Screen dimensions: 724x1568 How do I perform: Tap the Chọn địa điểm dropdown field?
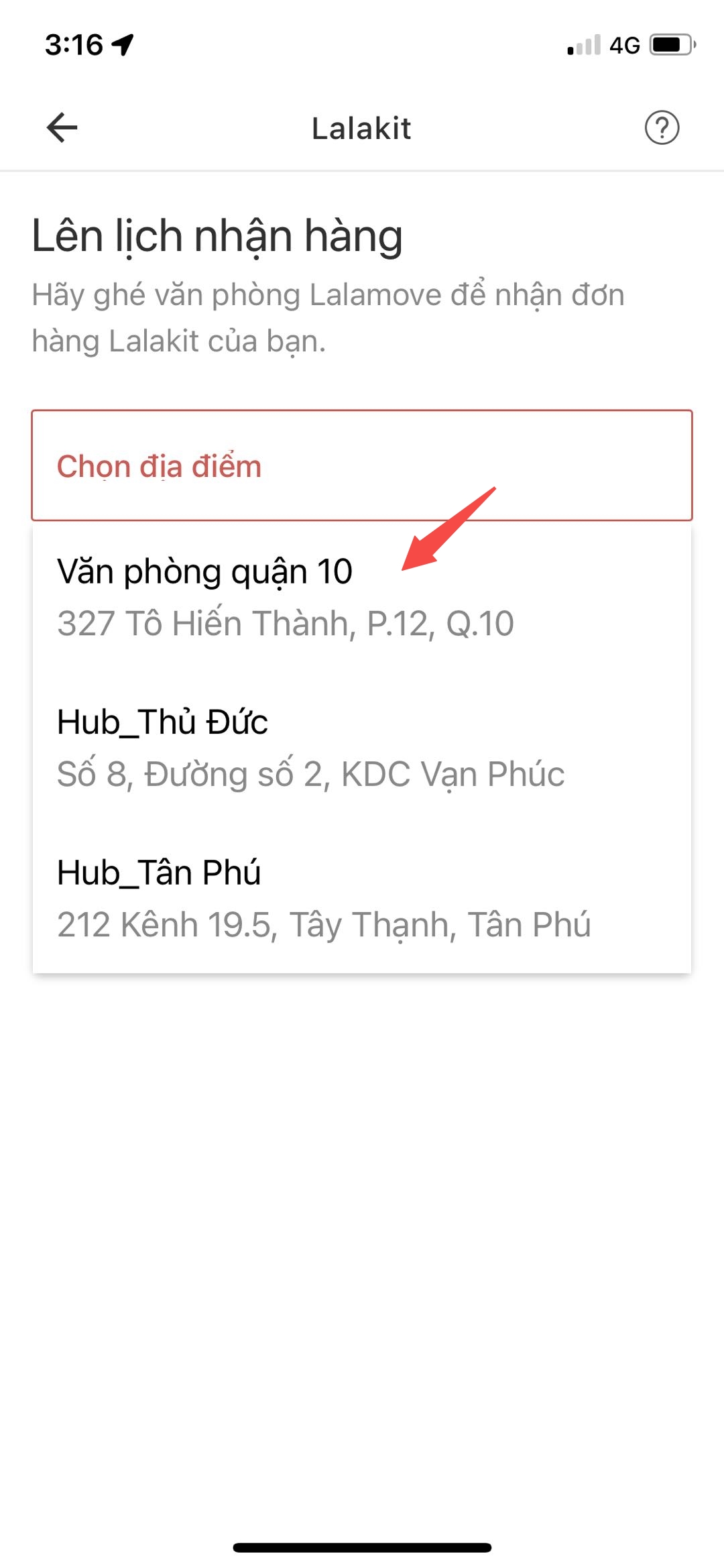(362, 465)
